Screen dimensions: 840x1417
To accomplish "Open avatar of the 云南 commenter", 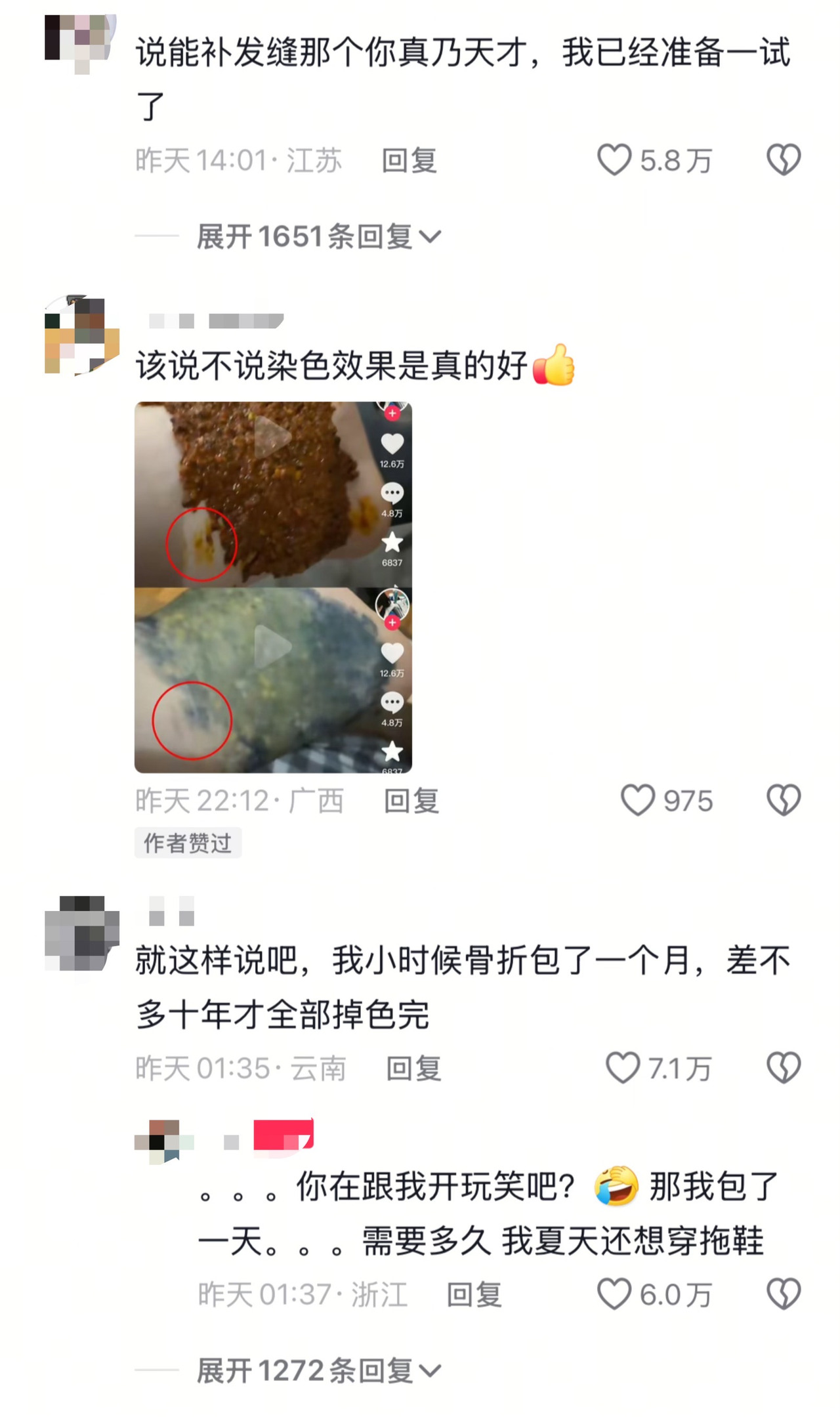I will coord(81,933).
